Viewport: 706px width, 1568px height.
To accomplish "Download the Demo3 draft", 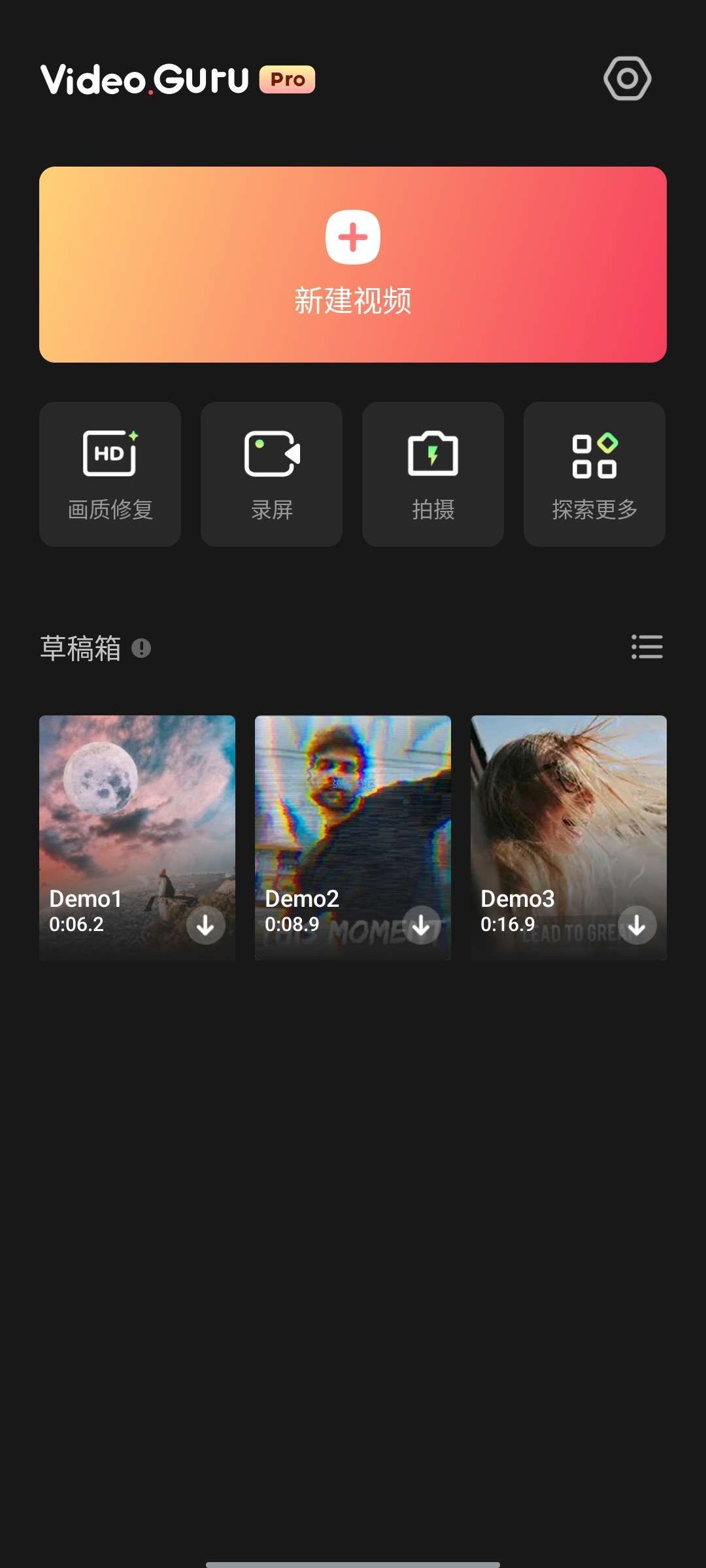I will (637, 925).
